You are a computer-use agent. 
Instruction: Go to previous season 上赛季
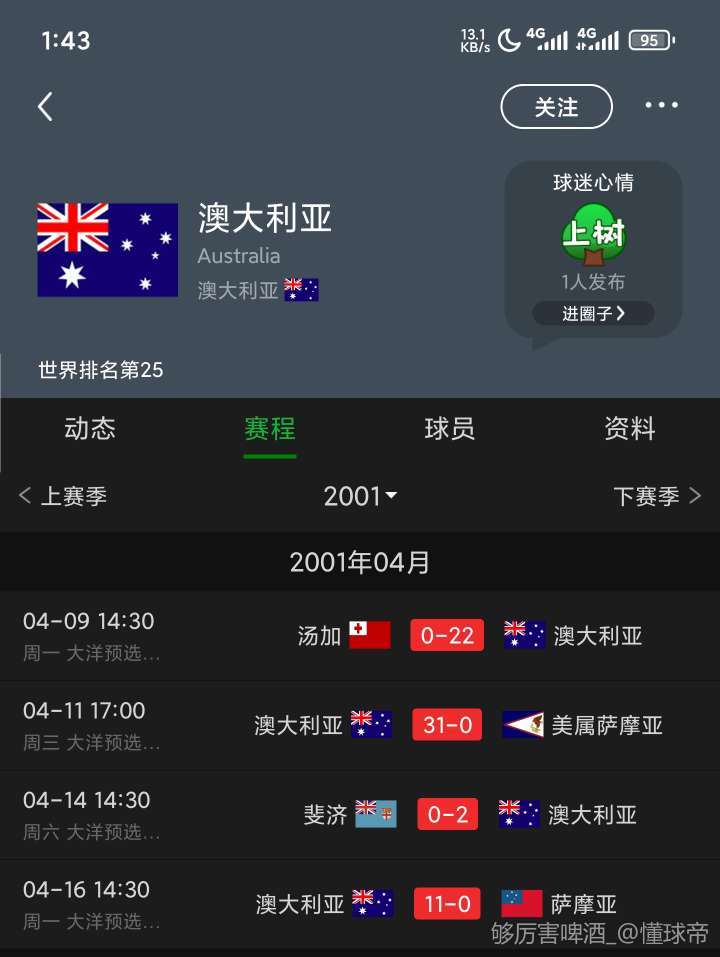pyautogui.click(x=64, y=496)
